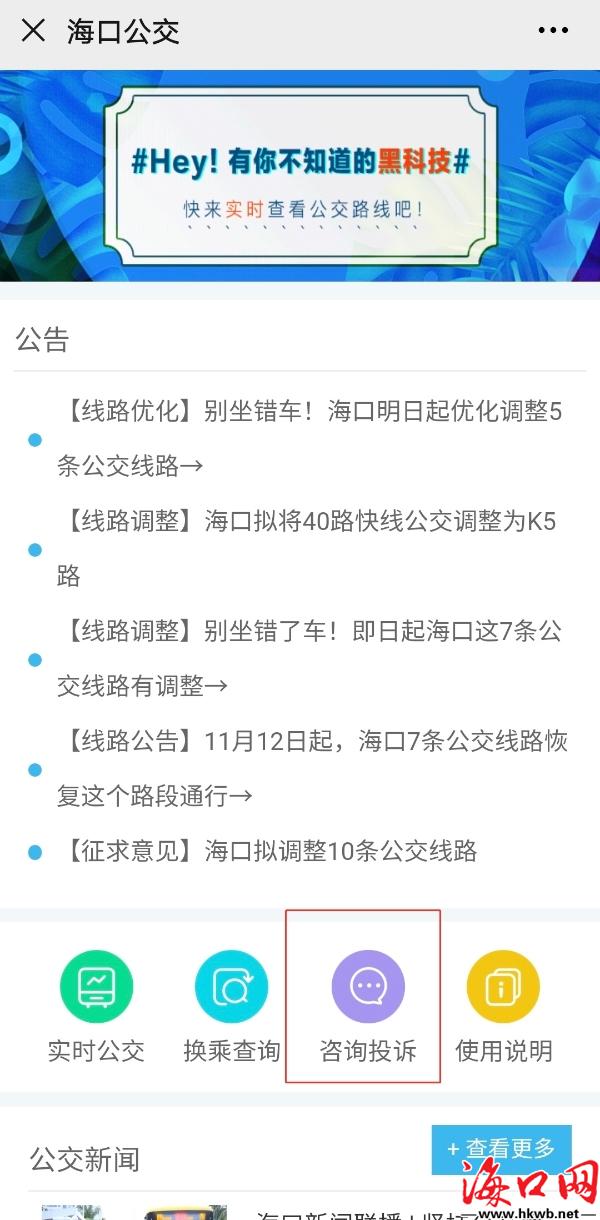Open the 11月12日 route restoration notice

310,768
